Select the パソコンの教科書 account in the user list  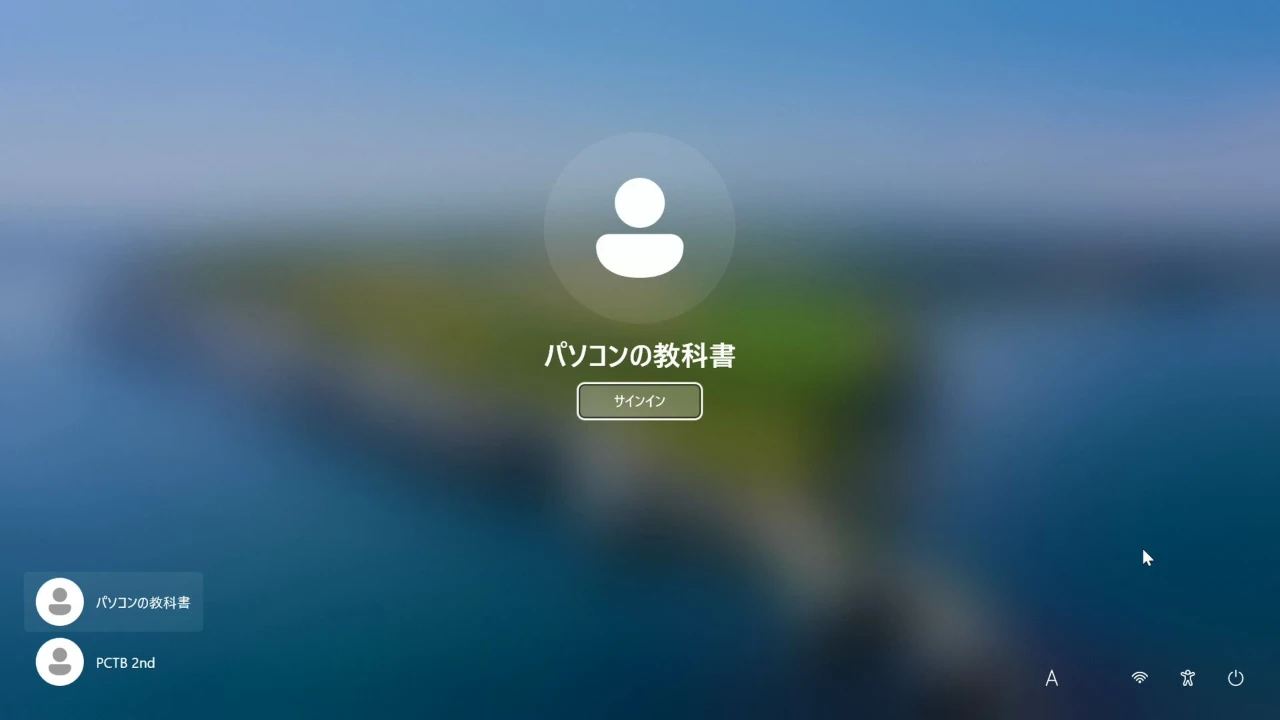[113, 602]
